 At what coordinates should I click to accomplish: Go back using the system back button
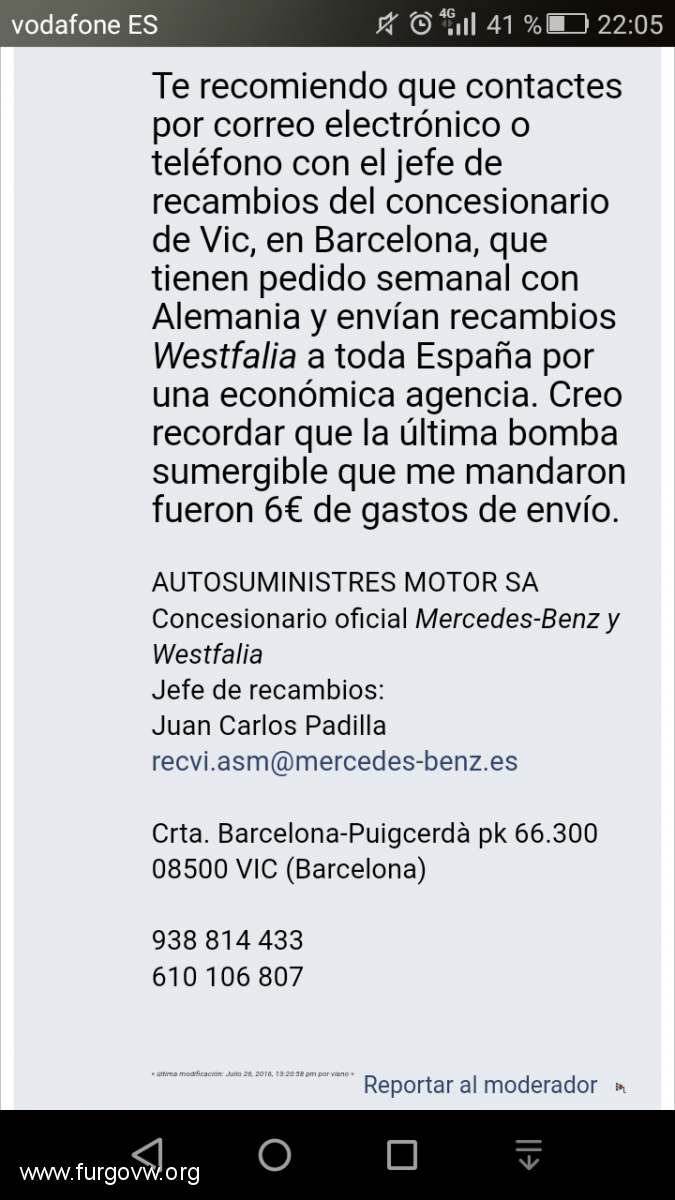(147, 1155)
